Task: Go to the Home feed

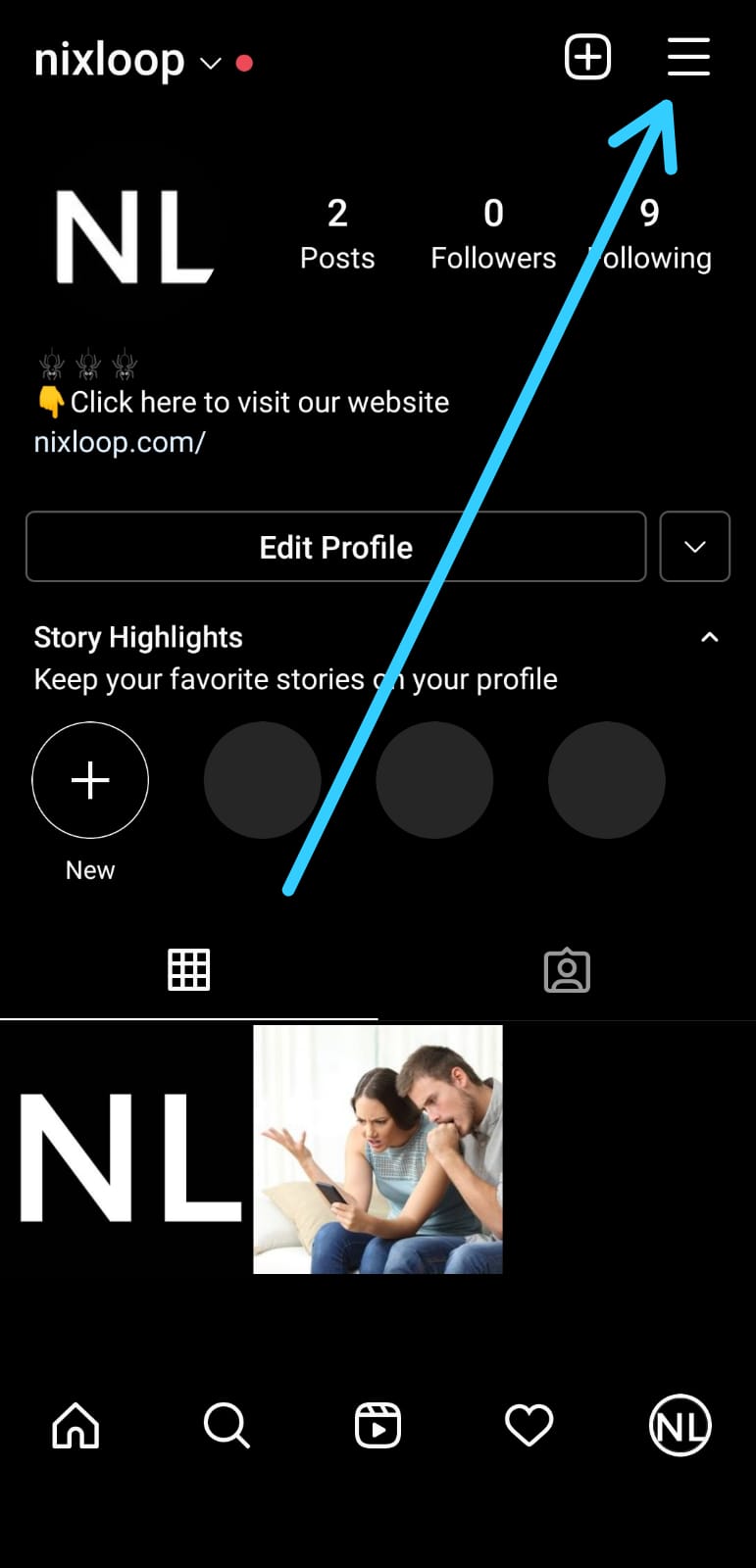Action: tap(76, 1425)
